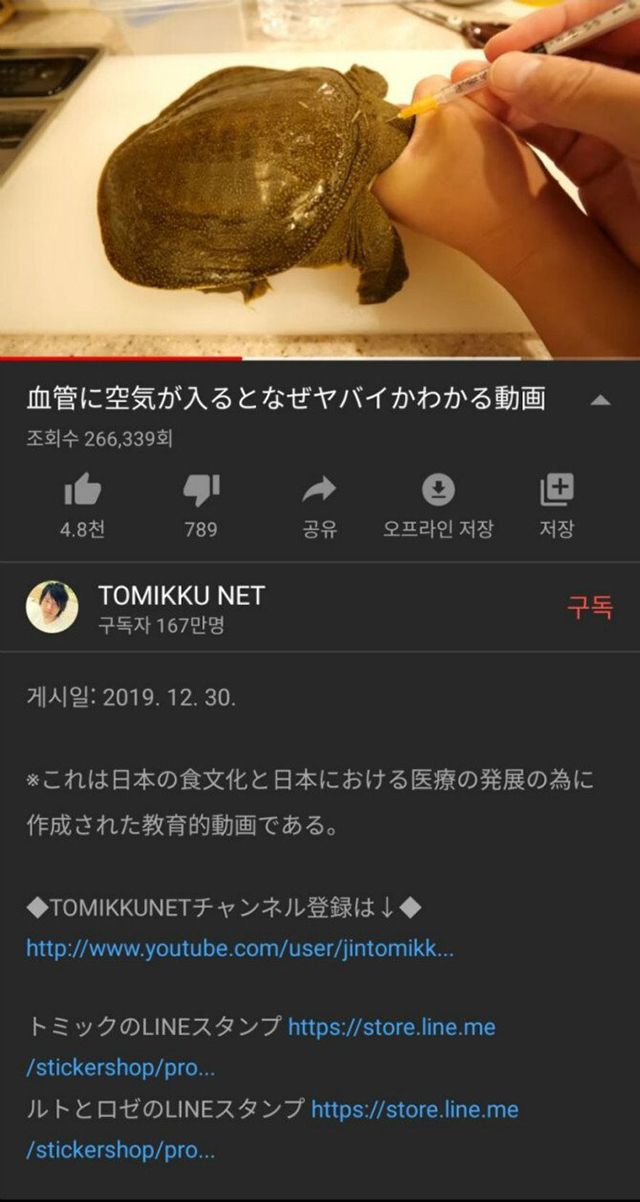Subscribe to TOMIKKU NET with 구독
Image resolution: width=640 pixels, height=1202 pixels.
(589, 607)
